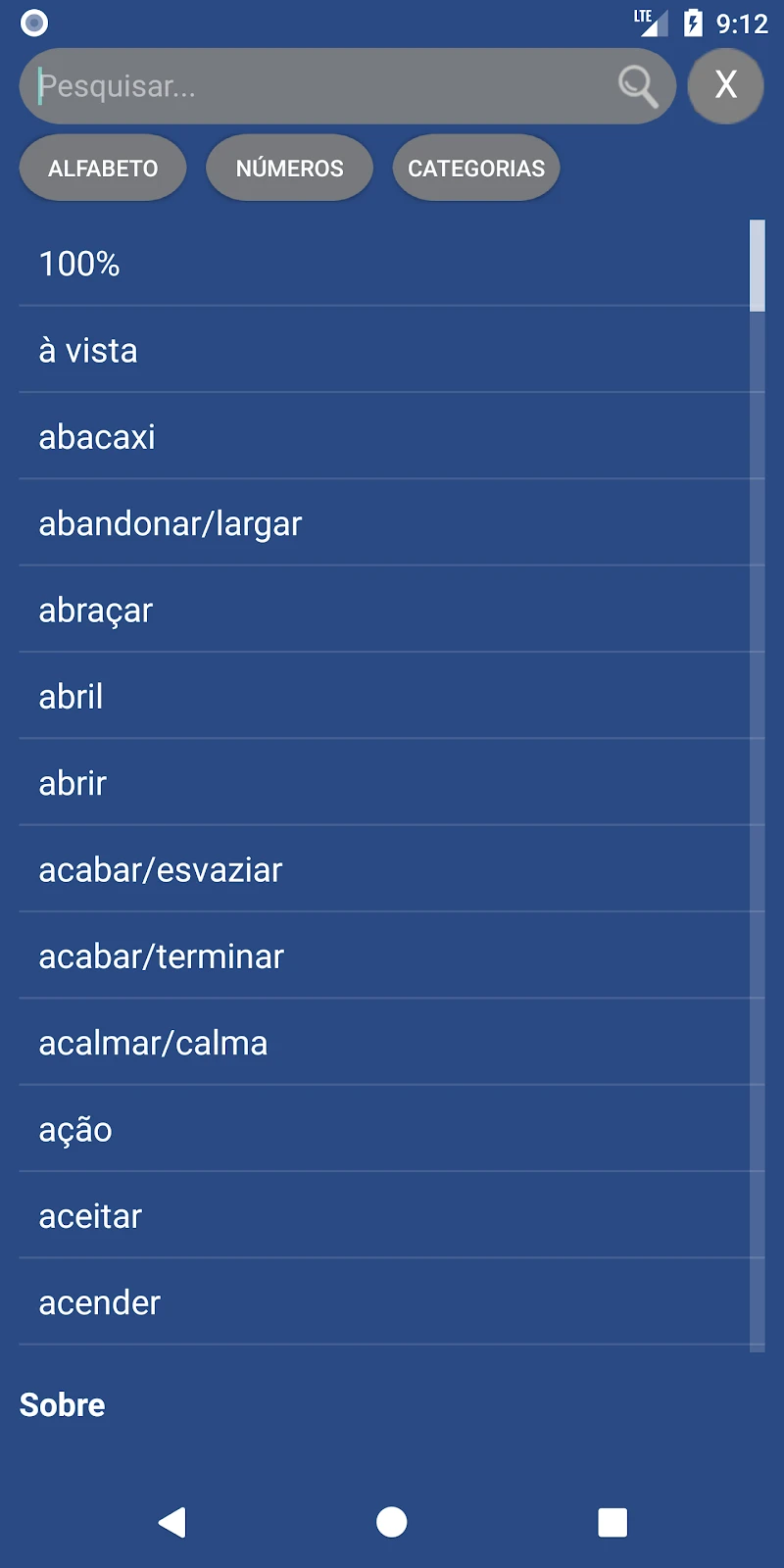Choose abril in the word list
Image resolution: width=784 pixels, height=1568 pixels.
384,697
